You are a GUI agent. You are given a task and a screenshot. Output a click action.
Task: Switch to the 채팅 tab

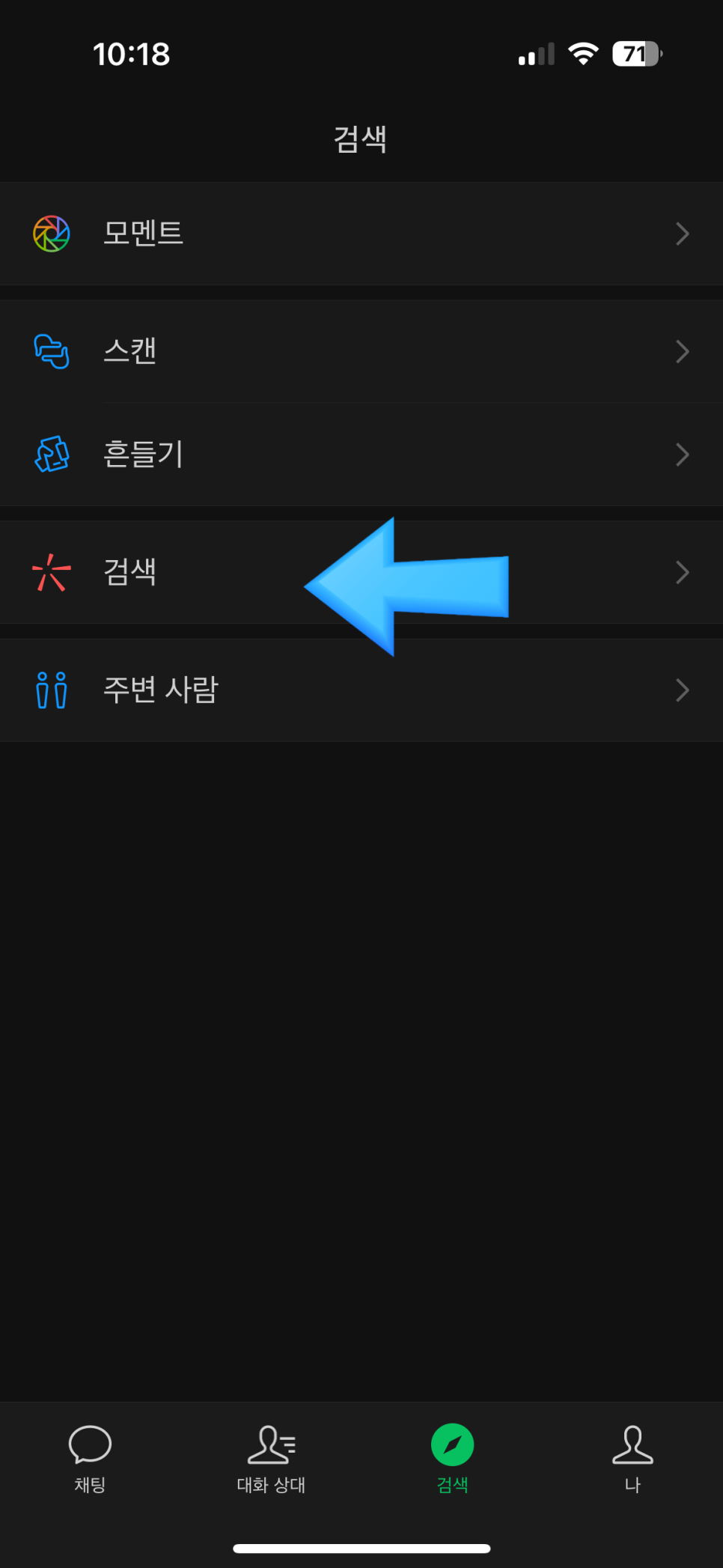[x=90, y=1457]
